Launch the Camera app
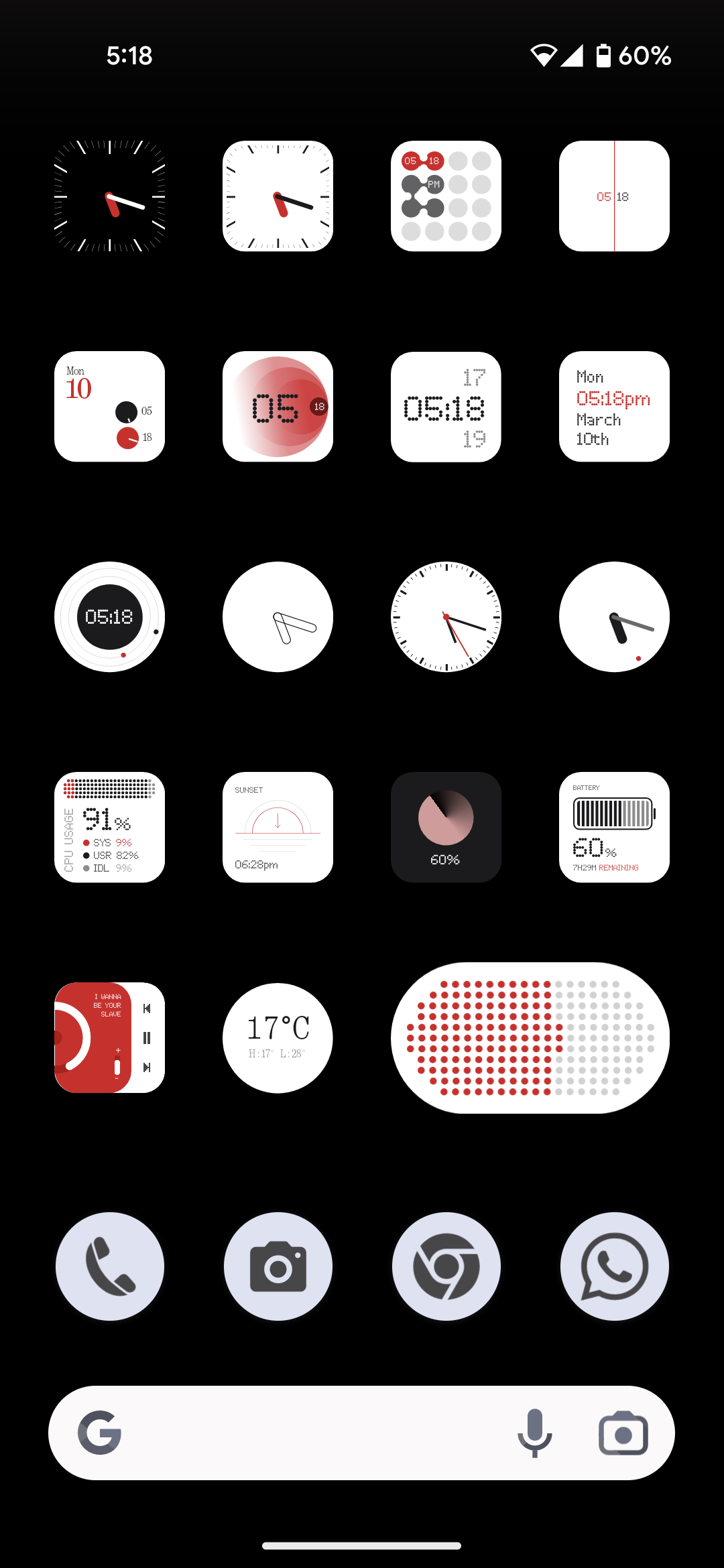724x1568 pixels. click(278, 1266)
